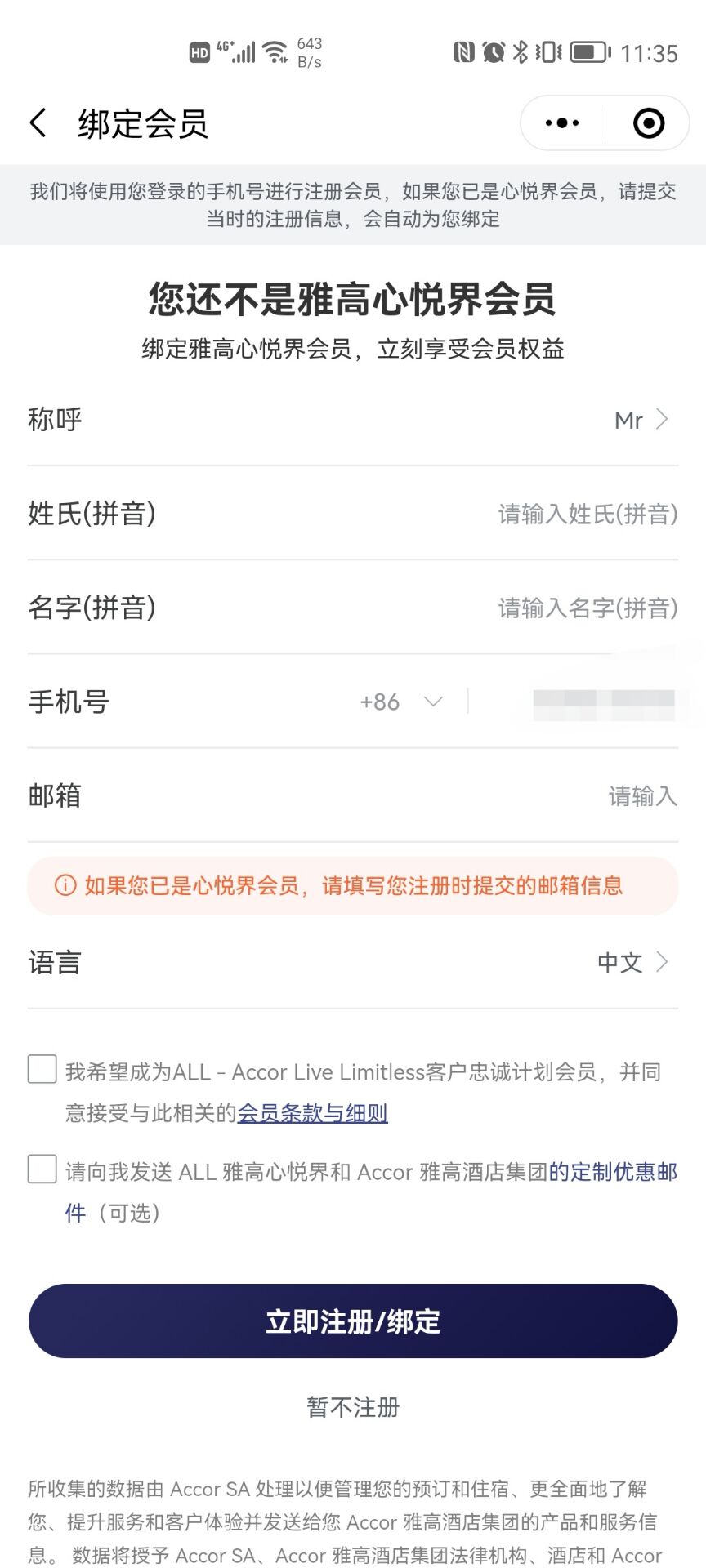
Task: Expand the +86 country code dropdown
Action: [402, 702]
